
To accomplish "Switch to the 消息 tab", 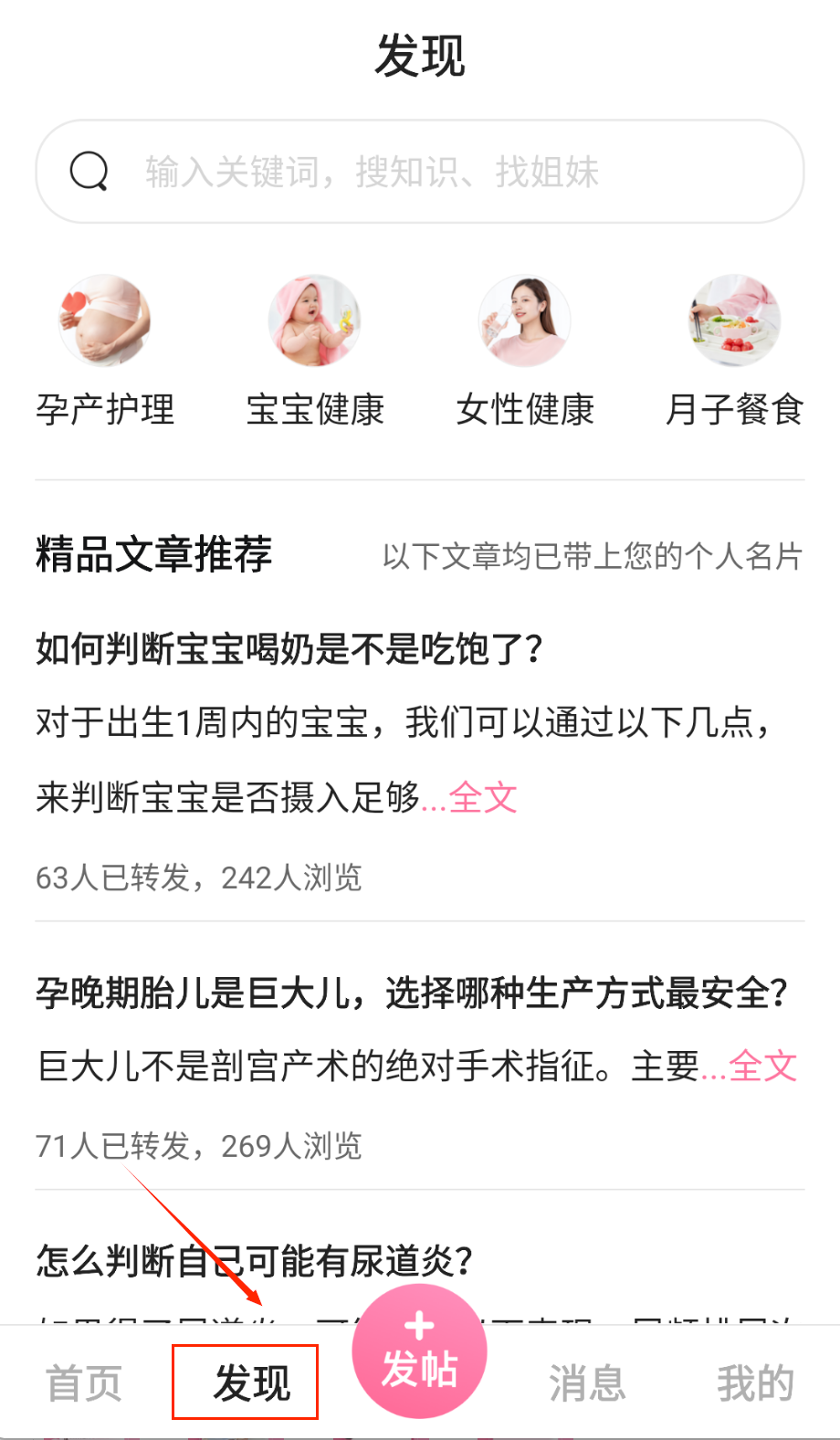I will [587, 1383].
